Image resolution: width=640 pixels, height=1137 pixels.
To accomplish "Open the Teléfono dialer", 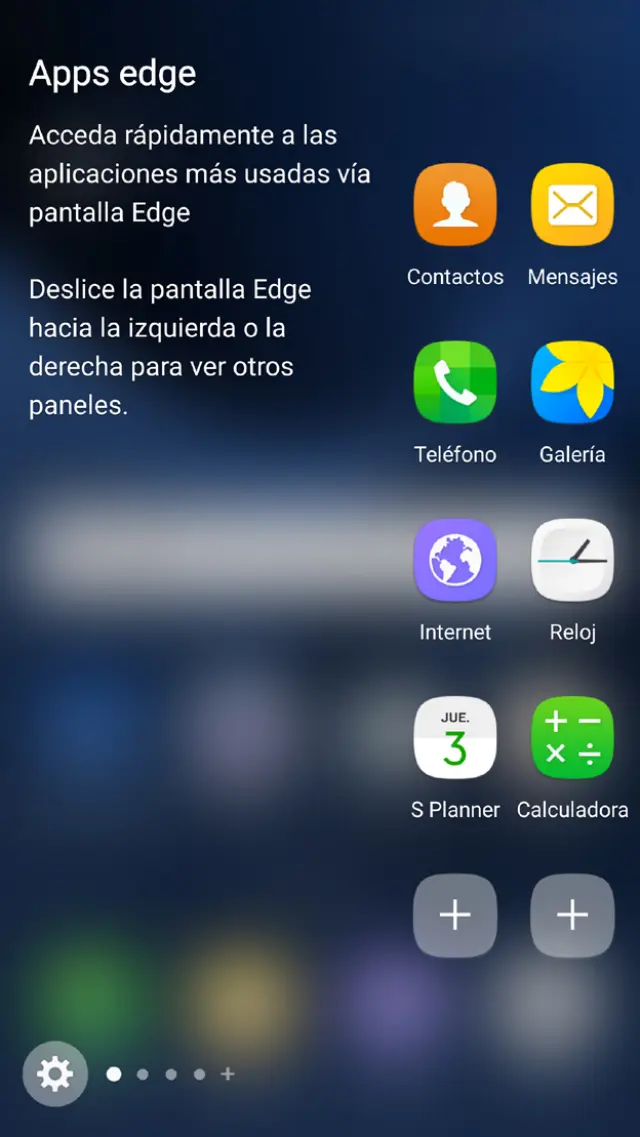I will (x=455, y=383).
